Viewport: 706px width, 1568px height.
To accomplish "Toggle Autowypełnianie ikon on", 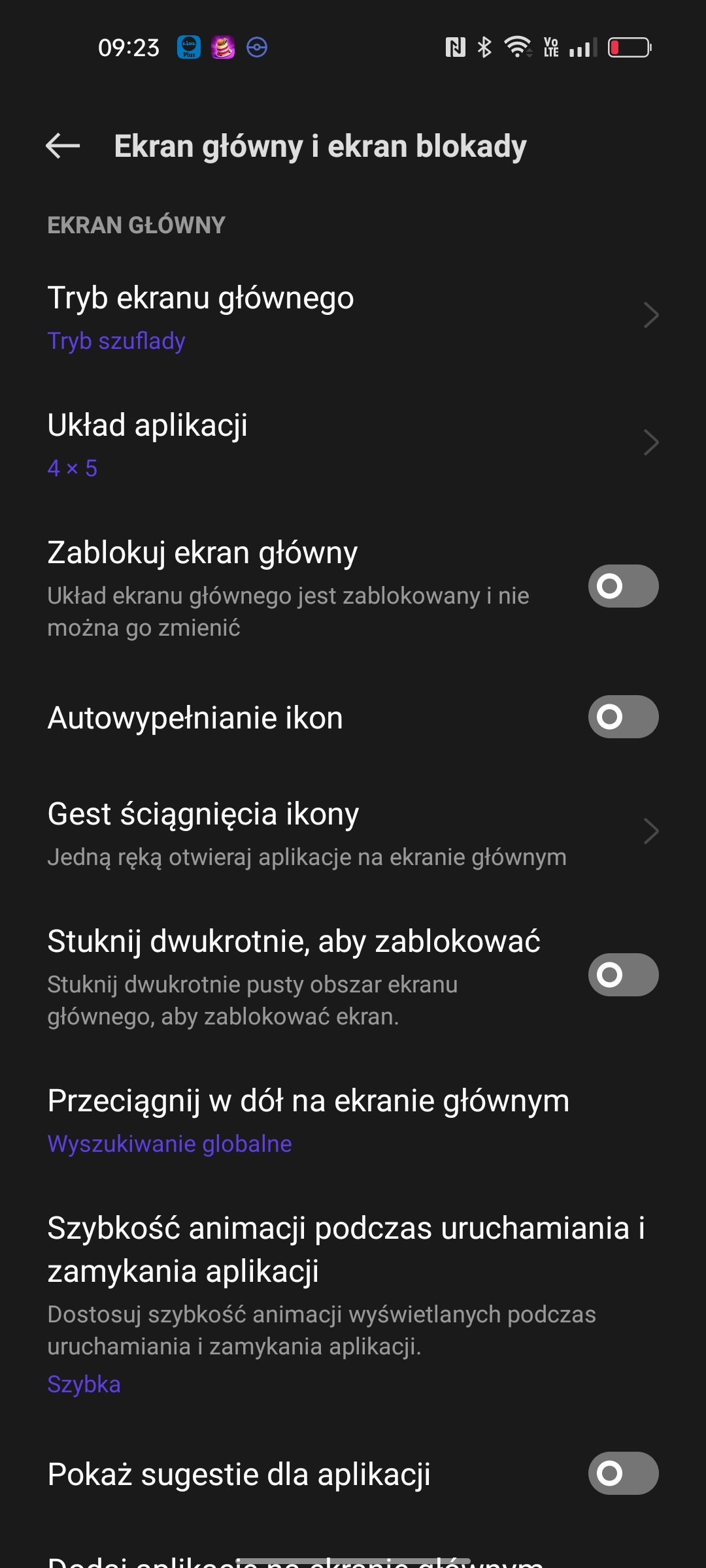I will [623, 717].
